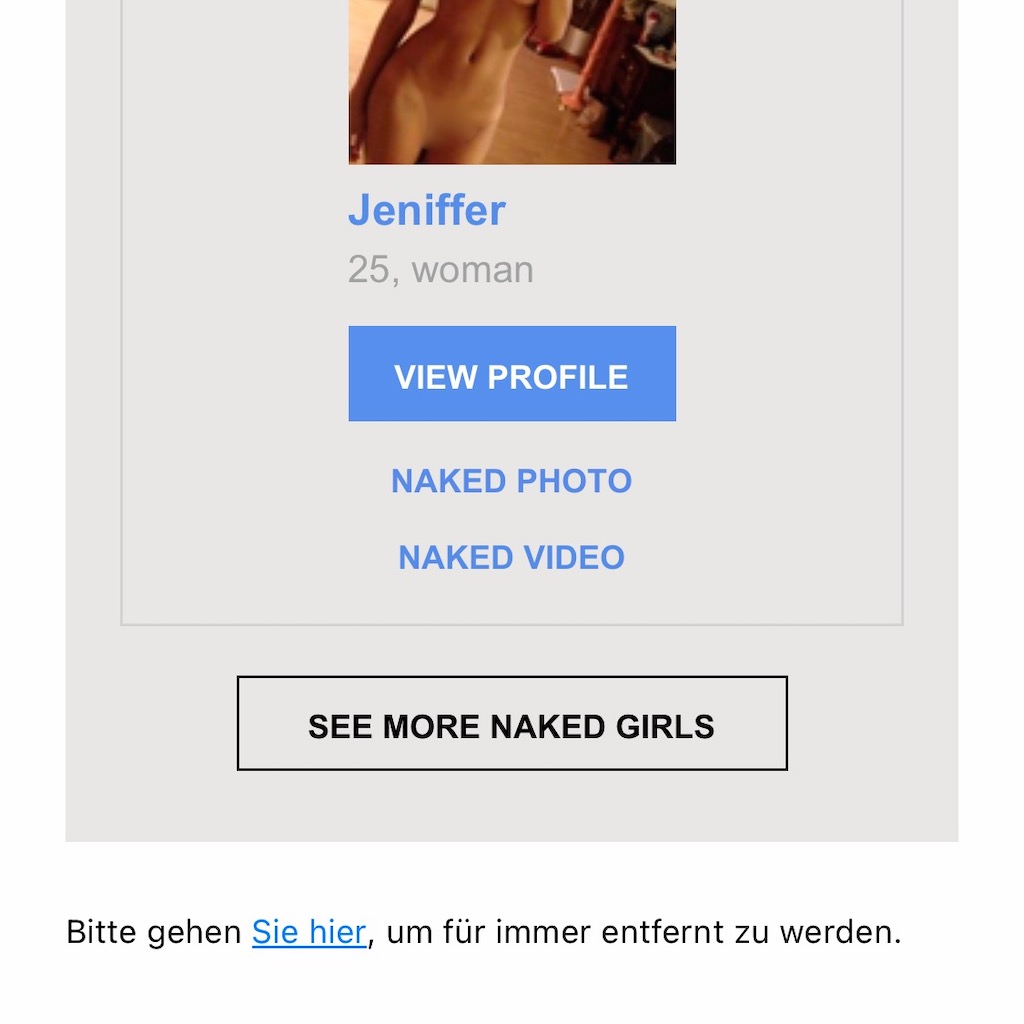Image resolution: width=1024 pixels, height=1024 pixels.
Task: Follow the underlined "Sie hier" unsubscribe link
Action: (308, 932)
